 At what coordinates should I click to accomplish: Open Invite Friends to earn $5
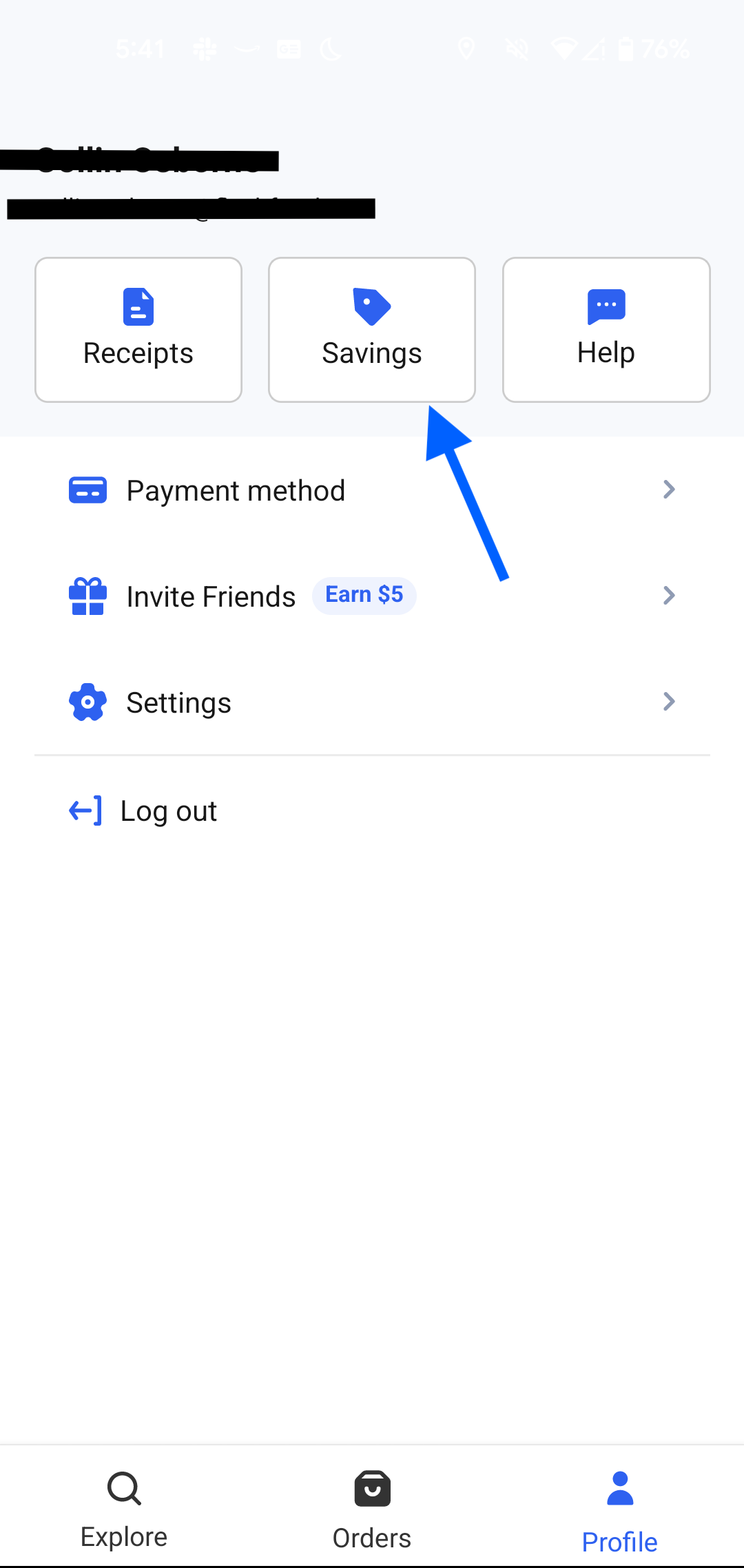372,596
